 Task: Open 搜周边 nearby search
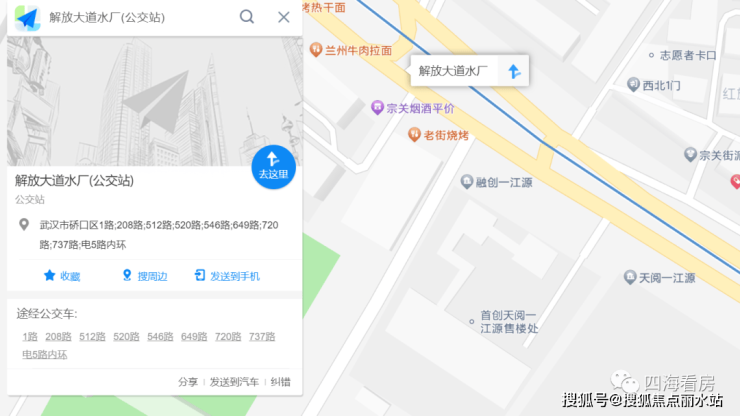pos(144,276)
